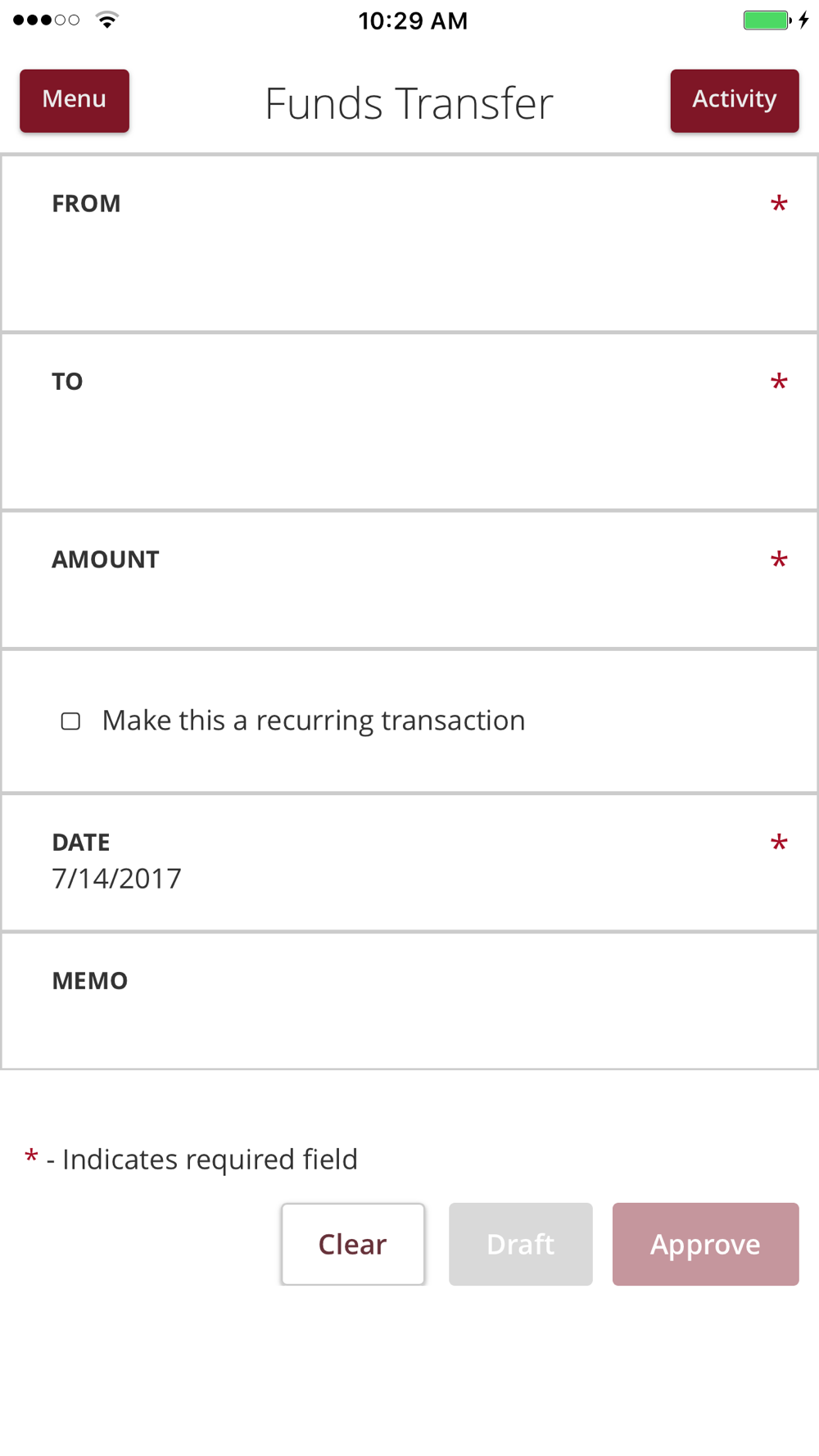This screenshot has width=819, height=1456.
Task: Select the FROM account field
Action: 409,244
